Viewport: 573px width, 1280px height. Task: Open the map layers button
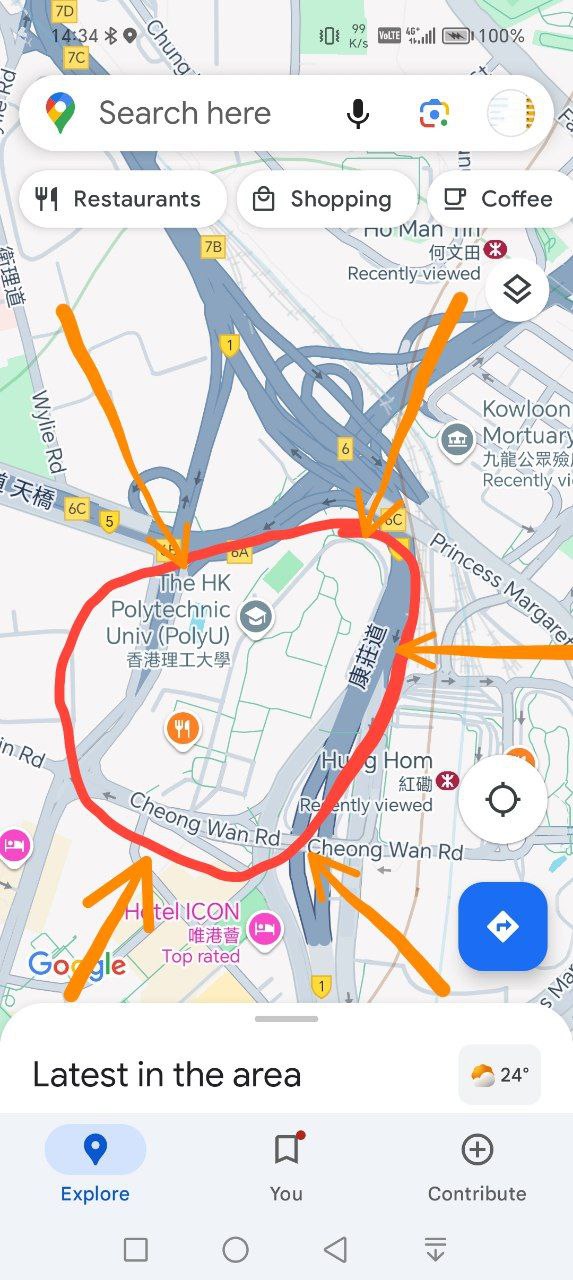click(517, 290)
